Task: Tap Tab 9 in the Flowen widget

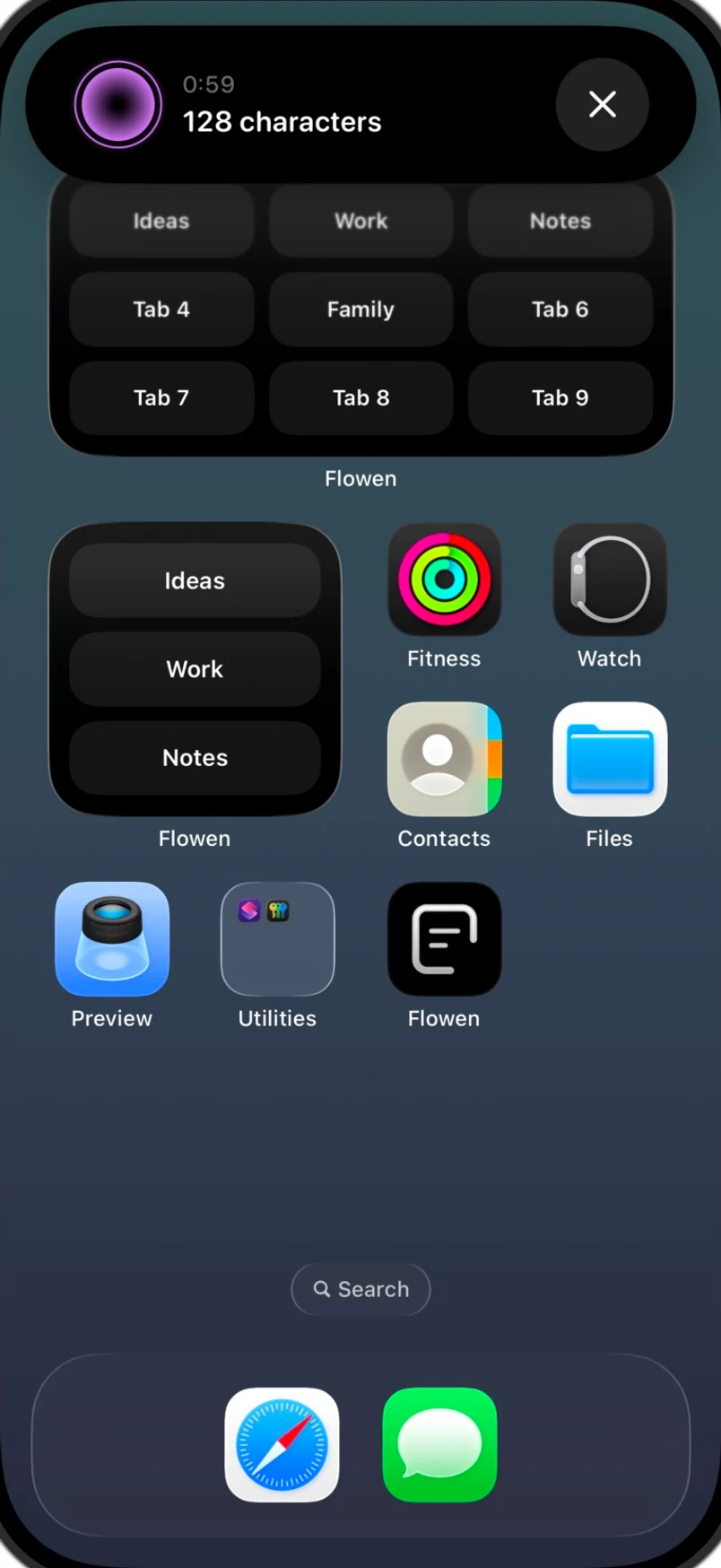Action: tap(560, 397)
